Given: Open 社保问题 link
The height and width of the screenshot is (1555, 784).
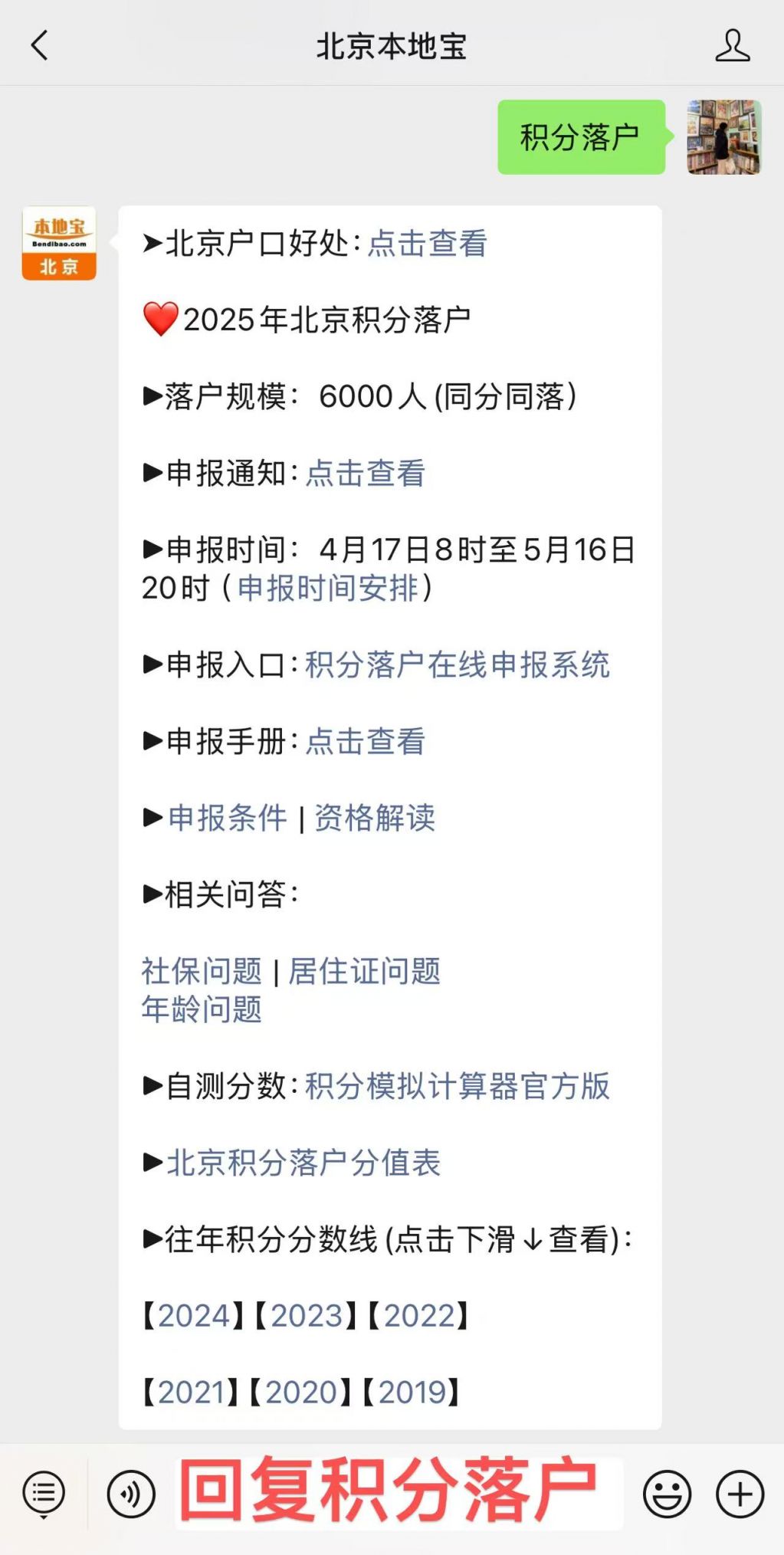Looking at the screenshot, I should pos(202,972).
